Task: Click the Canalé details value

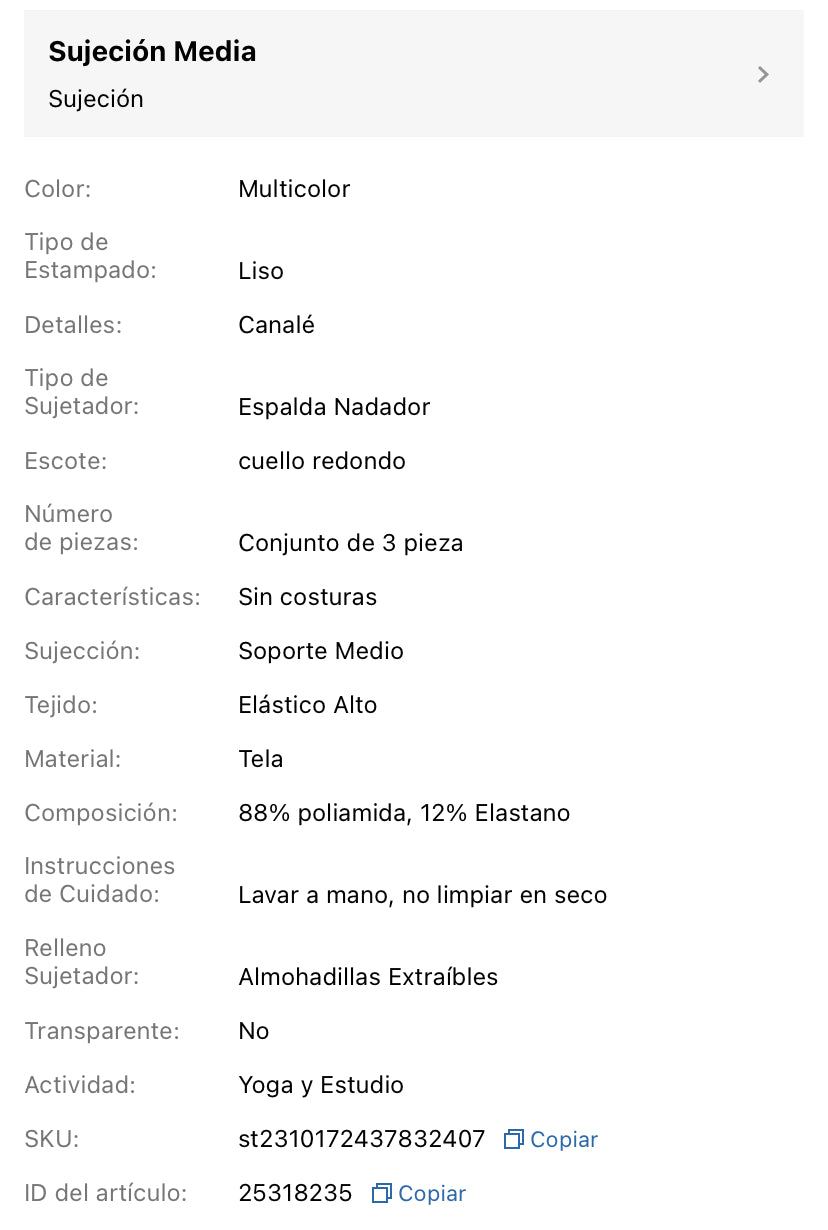Action: tap(276, 324)
